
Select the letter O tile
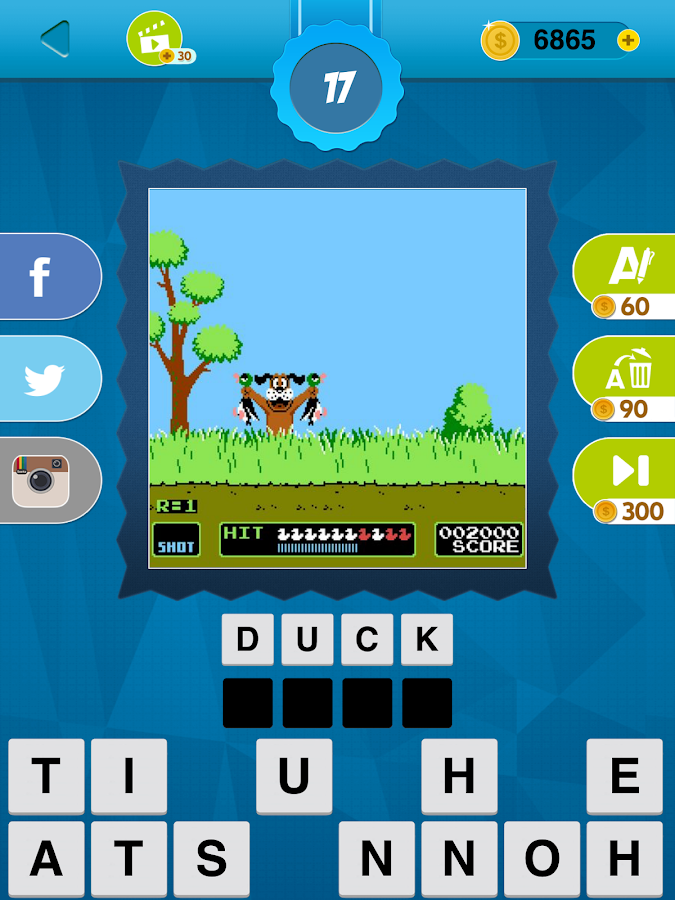(541, 858)
